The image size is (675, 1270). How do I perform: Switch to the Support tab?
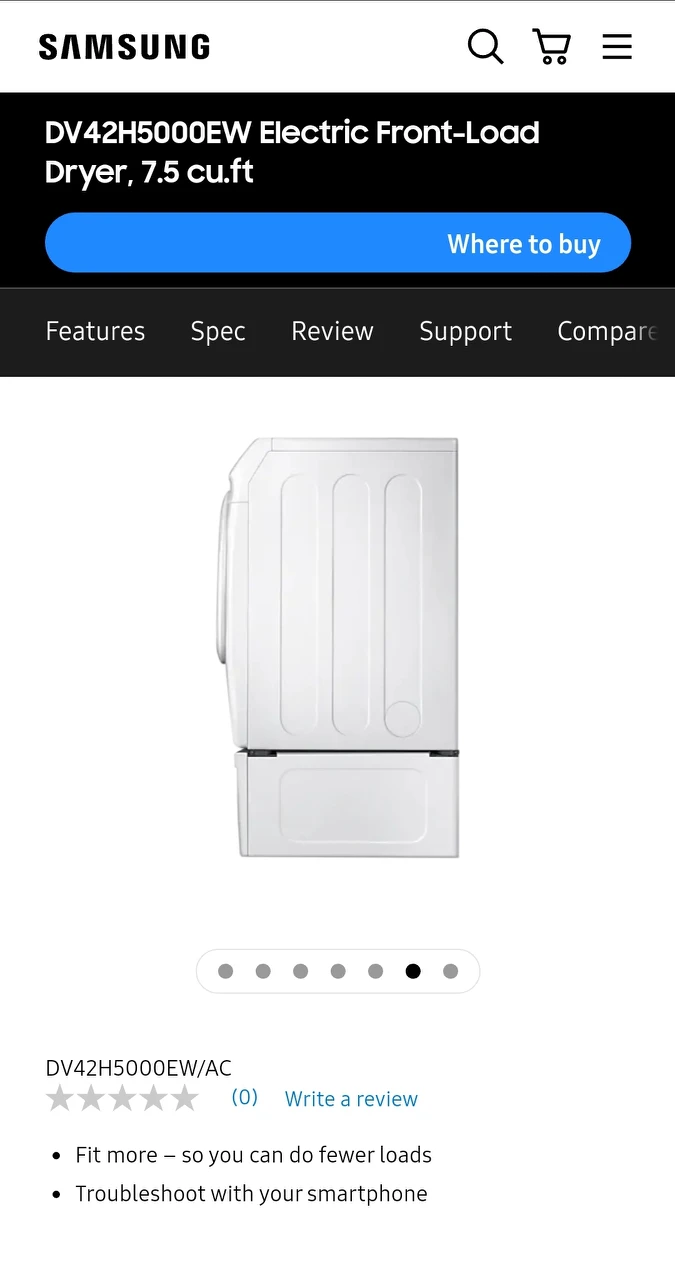465,332
